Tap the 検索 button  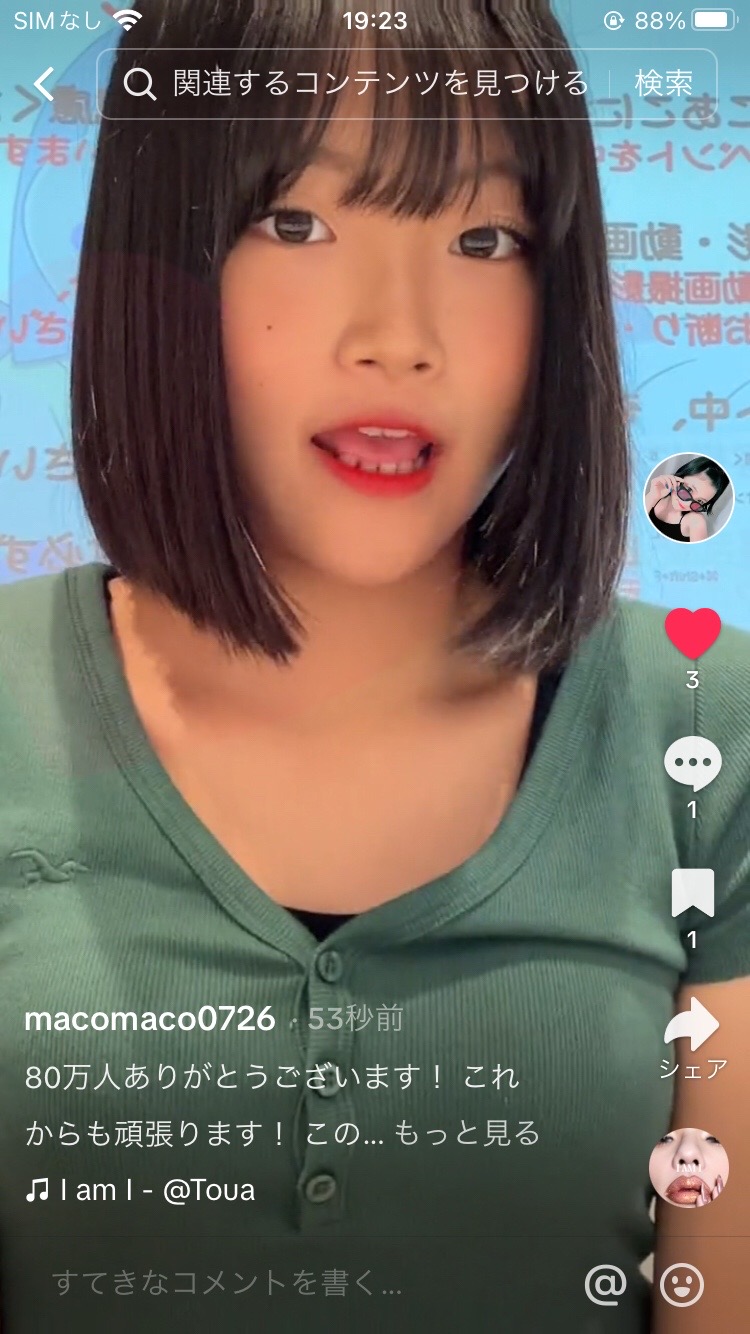pos(663,84)
